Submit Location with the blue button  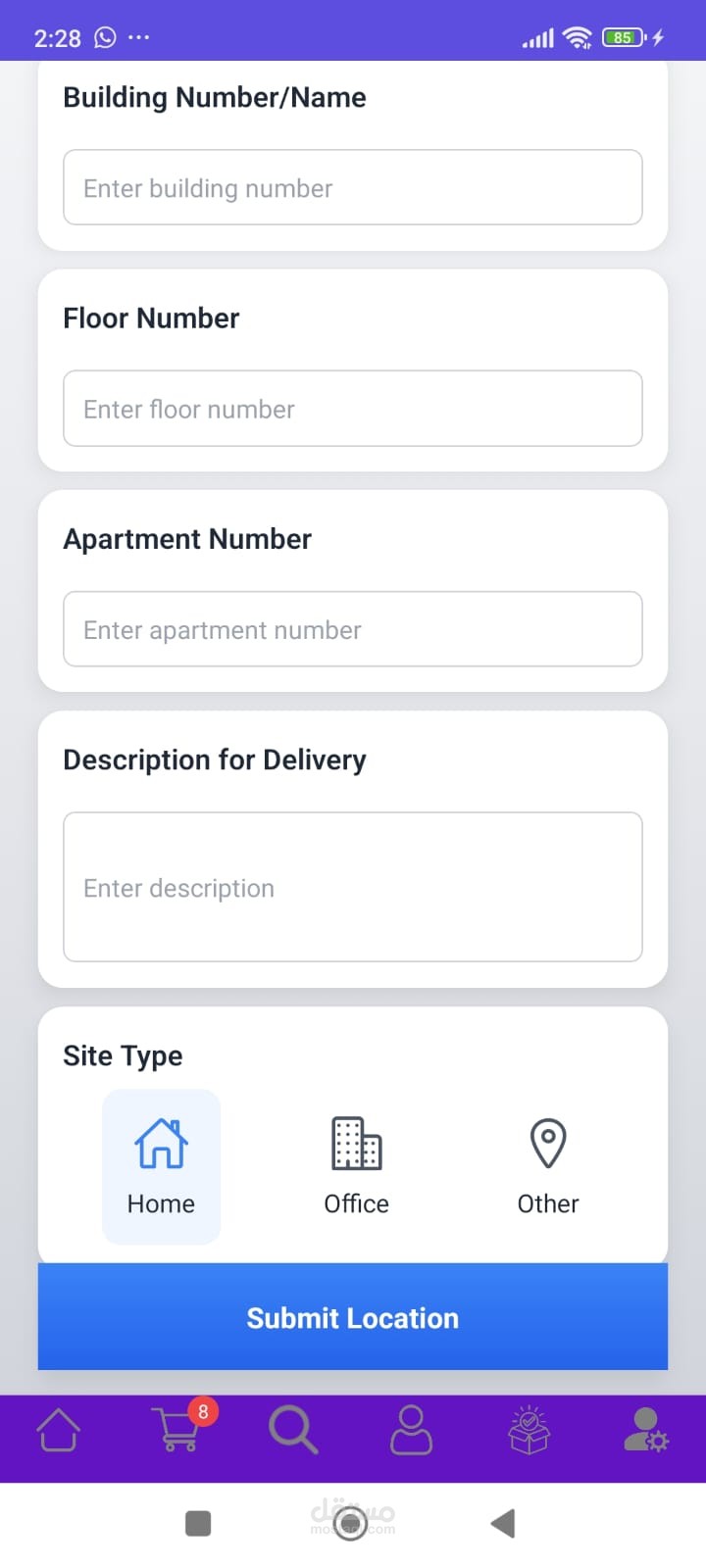(x=353, y=1317)
